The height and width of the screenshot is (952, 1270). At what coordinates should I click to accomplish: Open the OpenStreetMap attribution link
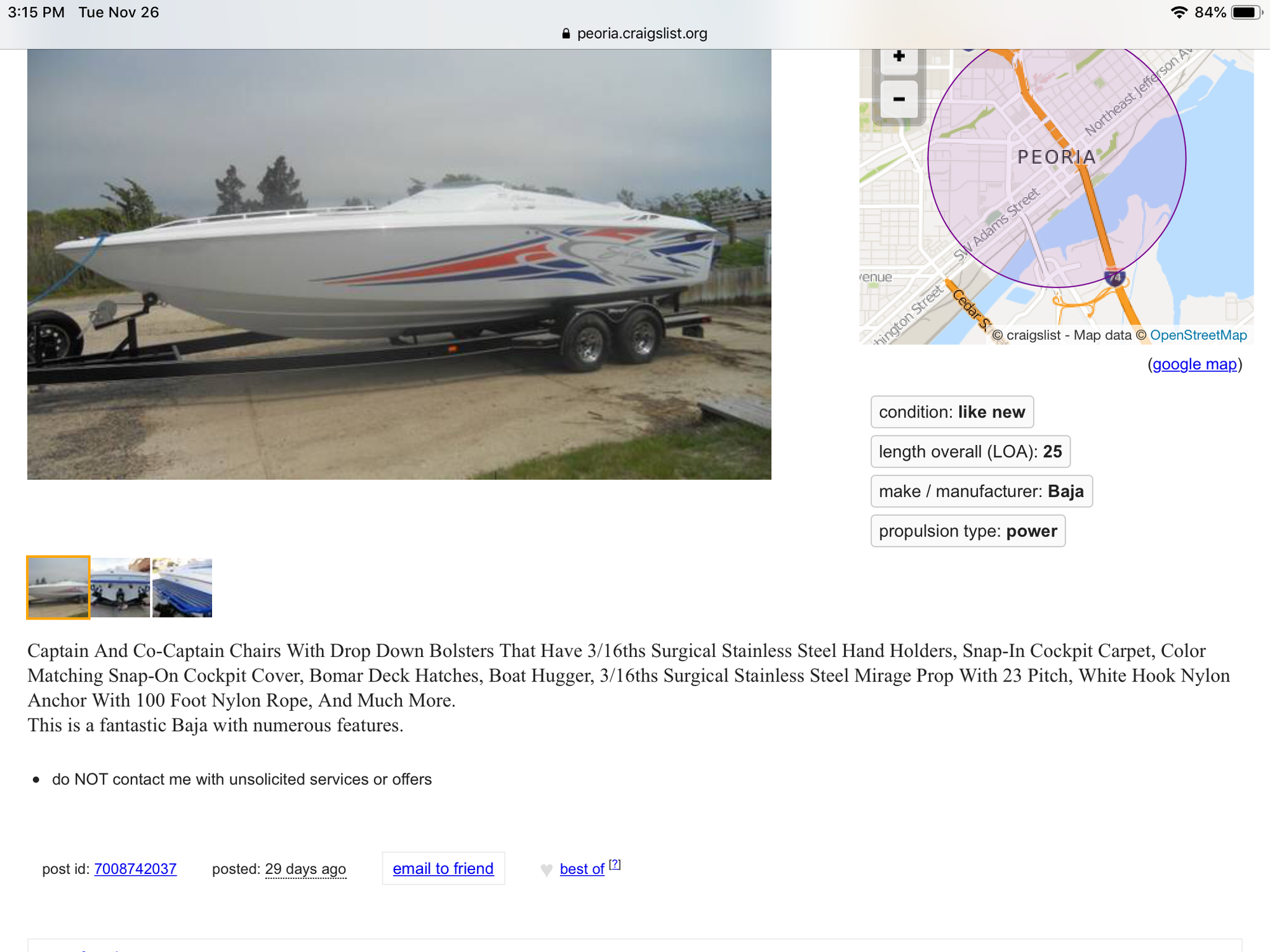click(1198, 335)
